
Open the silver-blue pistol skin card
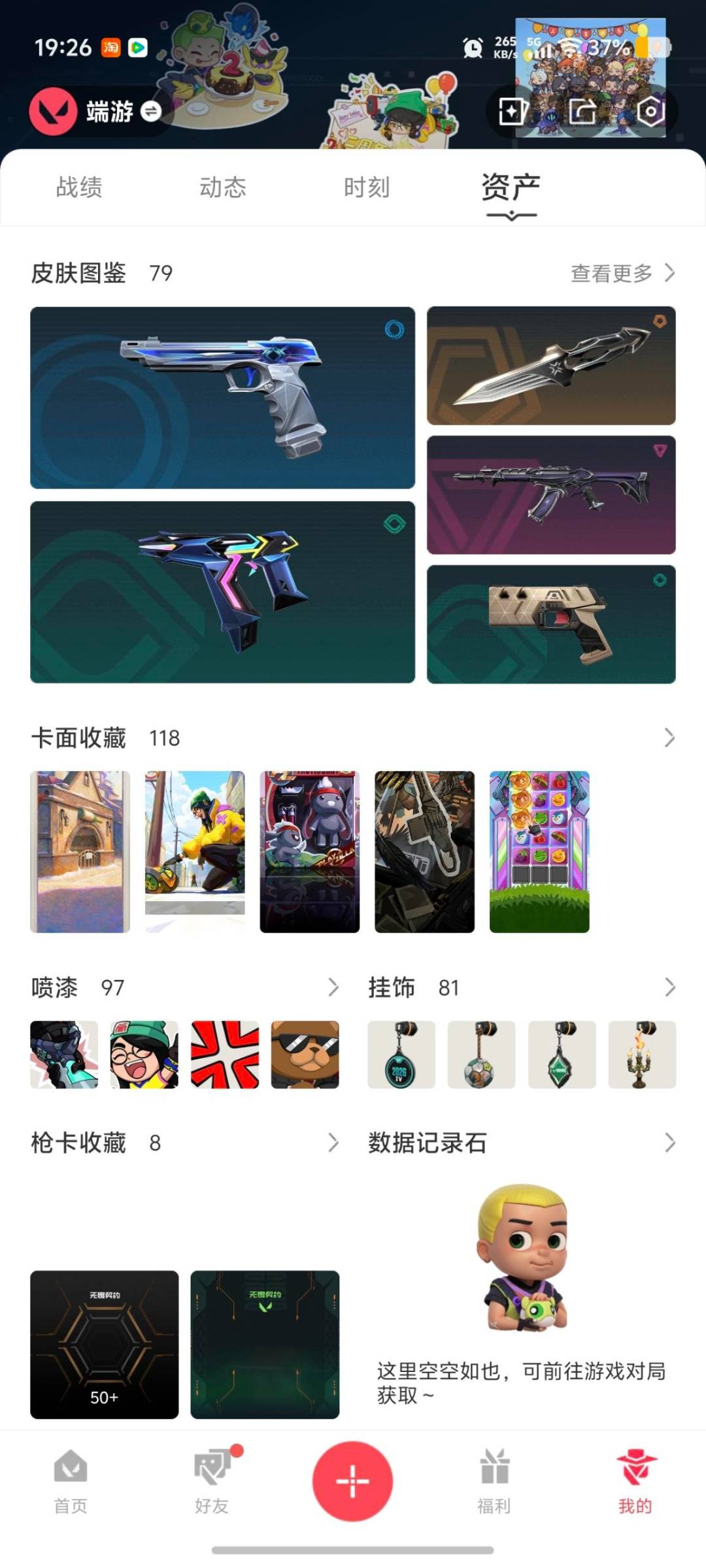[x=222, y=397]
